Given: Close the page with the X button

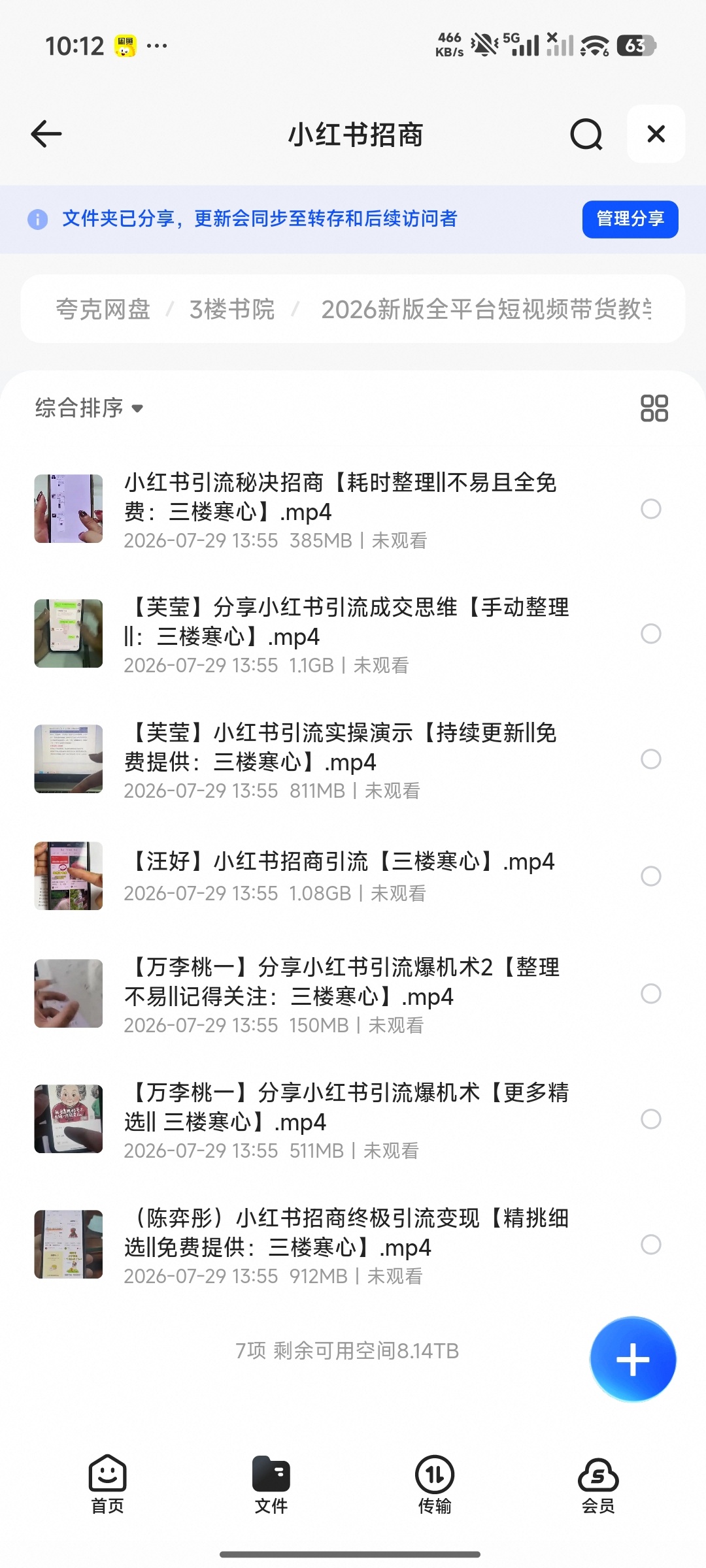Looking at the screenshot, I should point(656,134).
